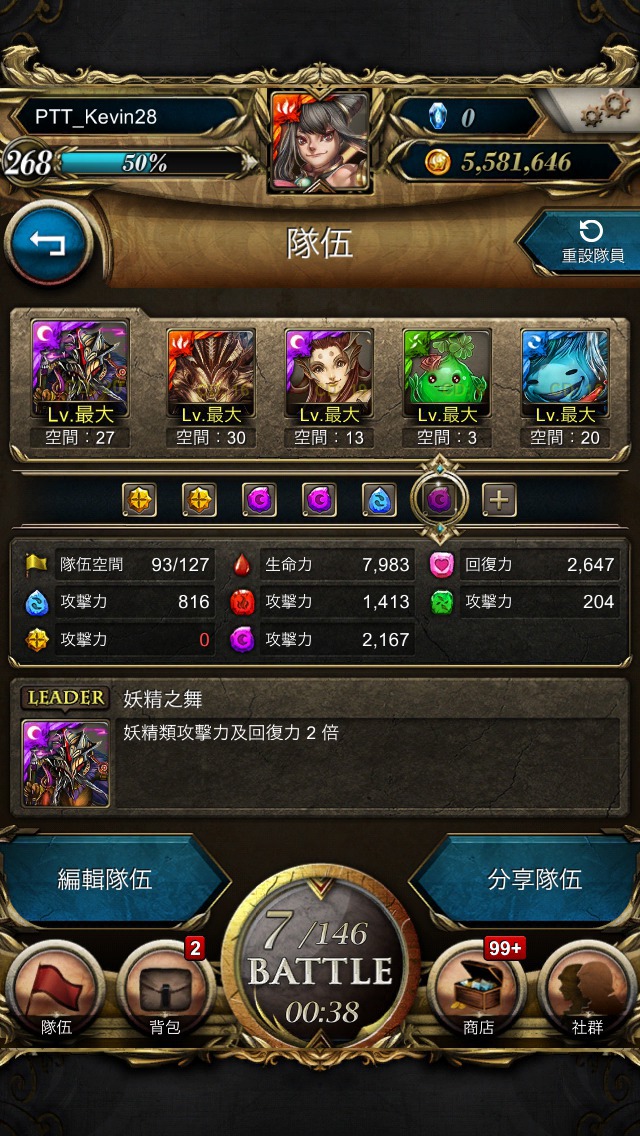
Task: Open 編輯隊伍 to edit the team
Action: 109,880
